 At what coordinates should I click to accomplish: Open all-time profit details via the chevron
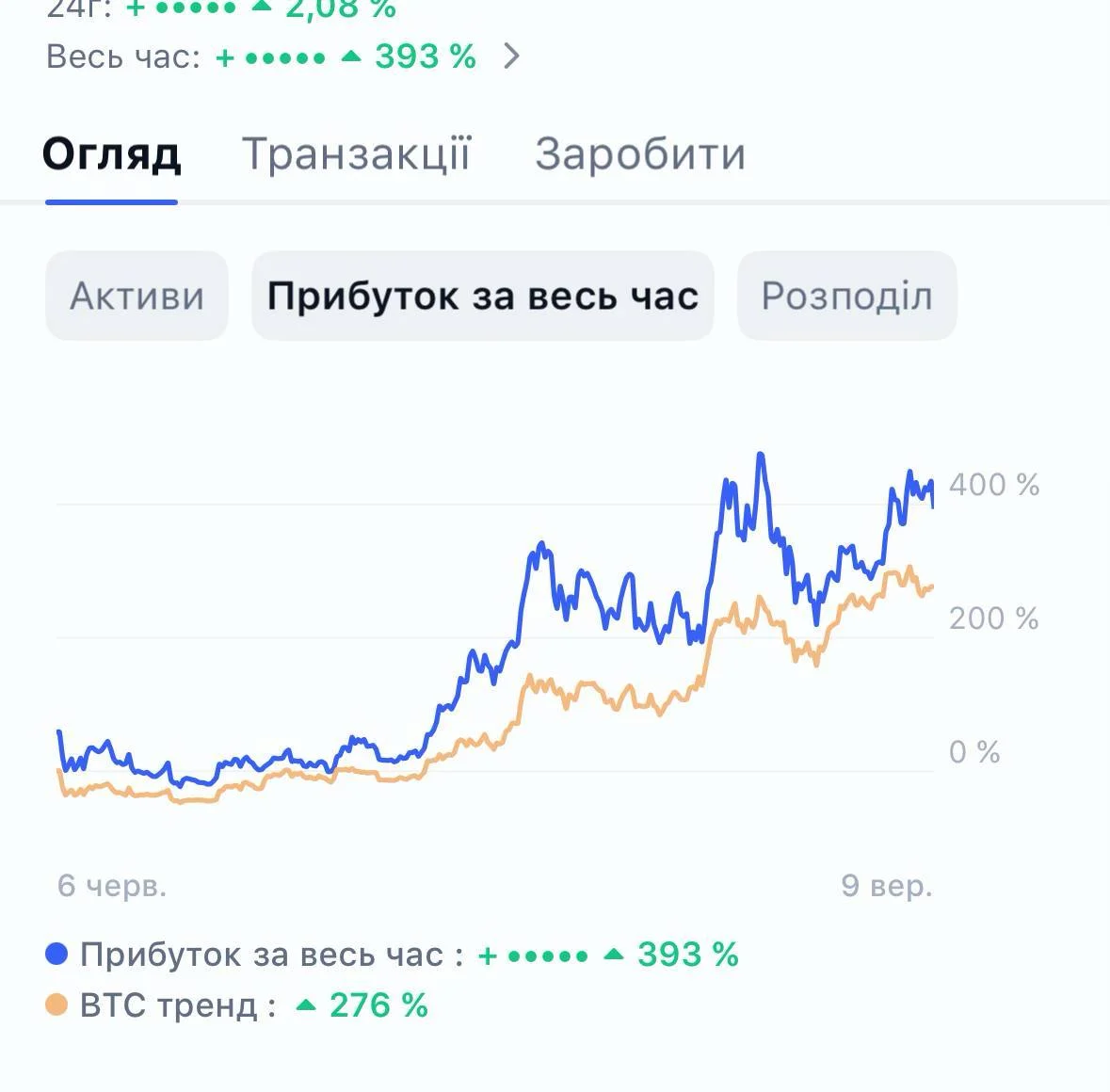(511, 56)
